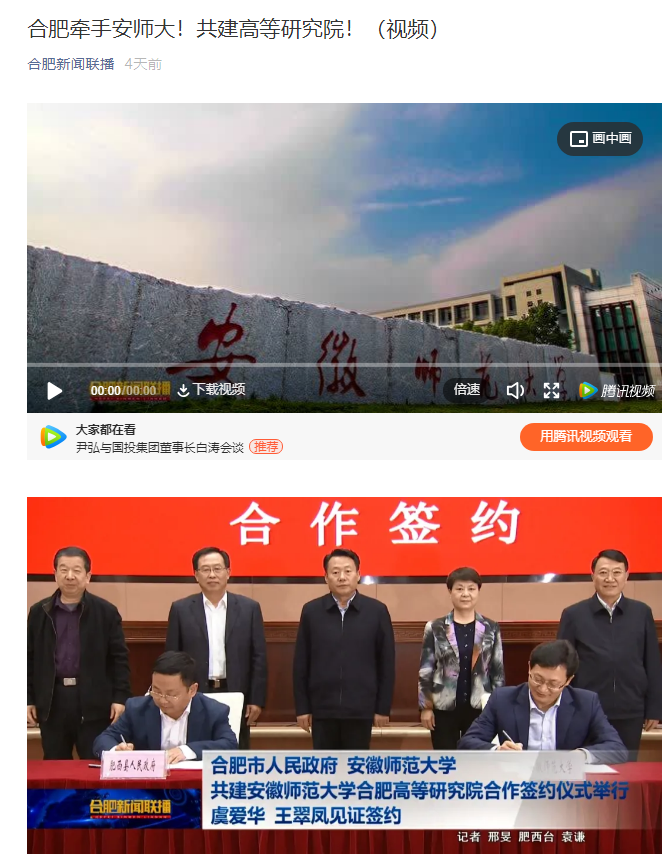Mute the video volume
The height and width of the screenshot is (867, 671).
point(515,391)
